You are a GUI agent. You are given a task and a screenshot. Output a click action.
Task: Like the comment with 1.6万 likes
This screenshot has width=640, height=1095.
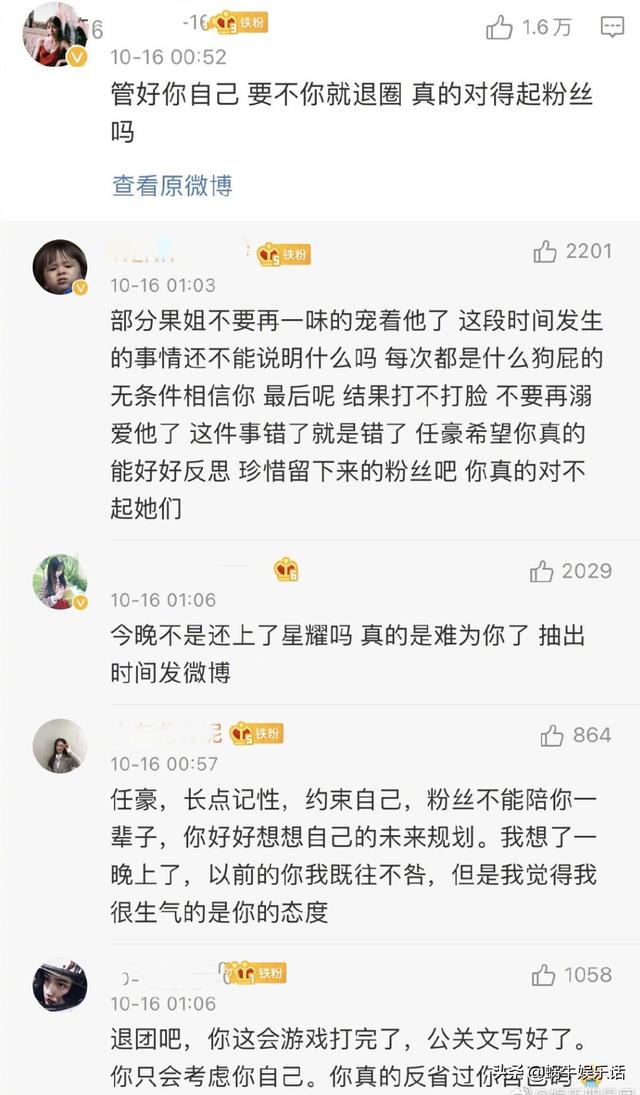pos(500,28)
